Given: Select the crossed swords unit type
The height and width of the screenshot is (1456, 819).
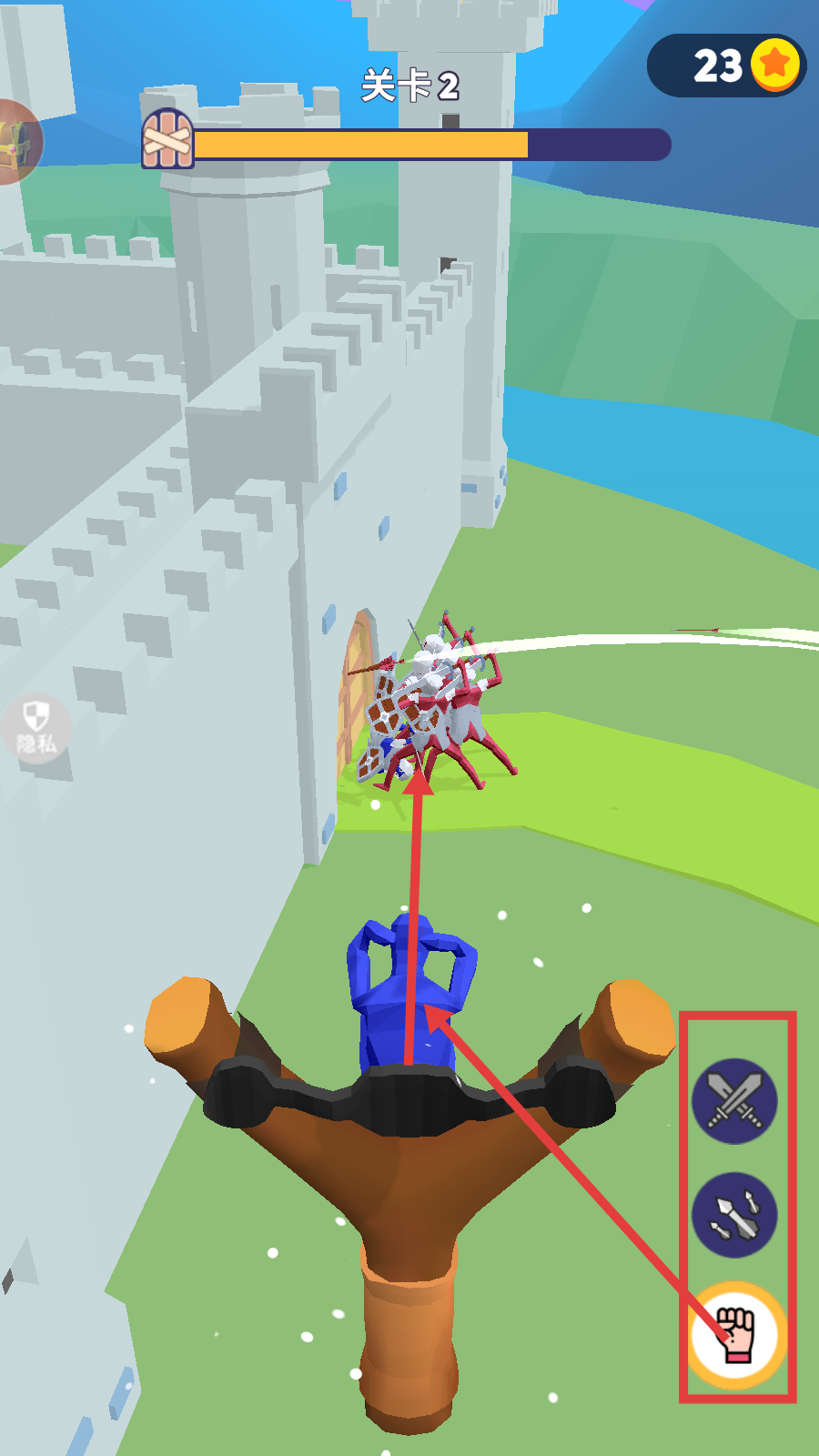Looking at the screenshot, I should click(x=734, y=1101).
